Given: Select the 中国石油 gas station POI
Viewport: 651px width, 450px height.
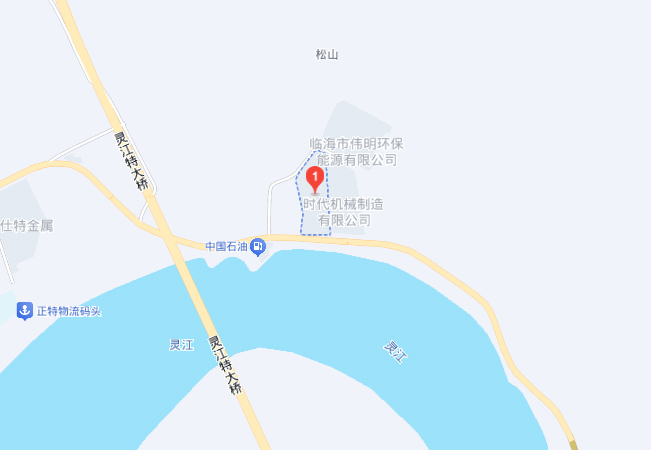Looking at the screenshot, I should [258, 245].
